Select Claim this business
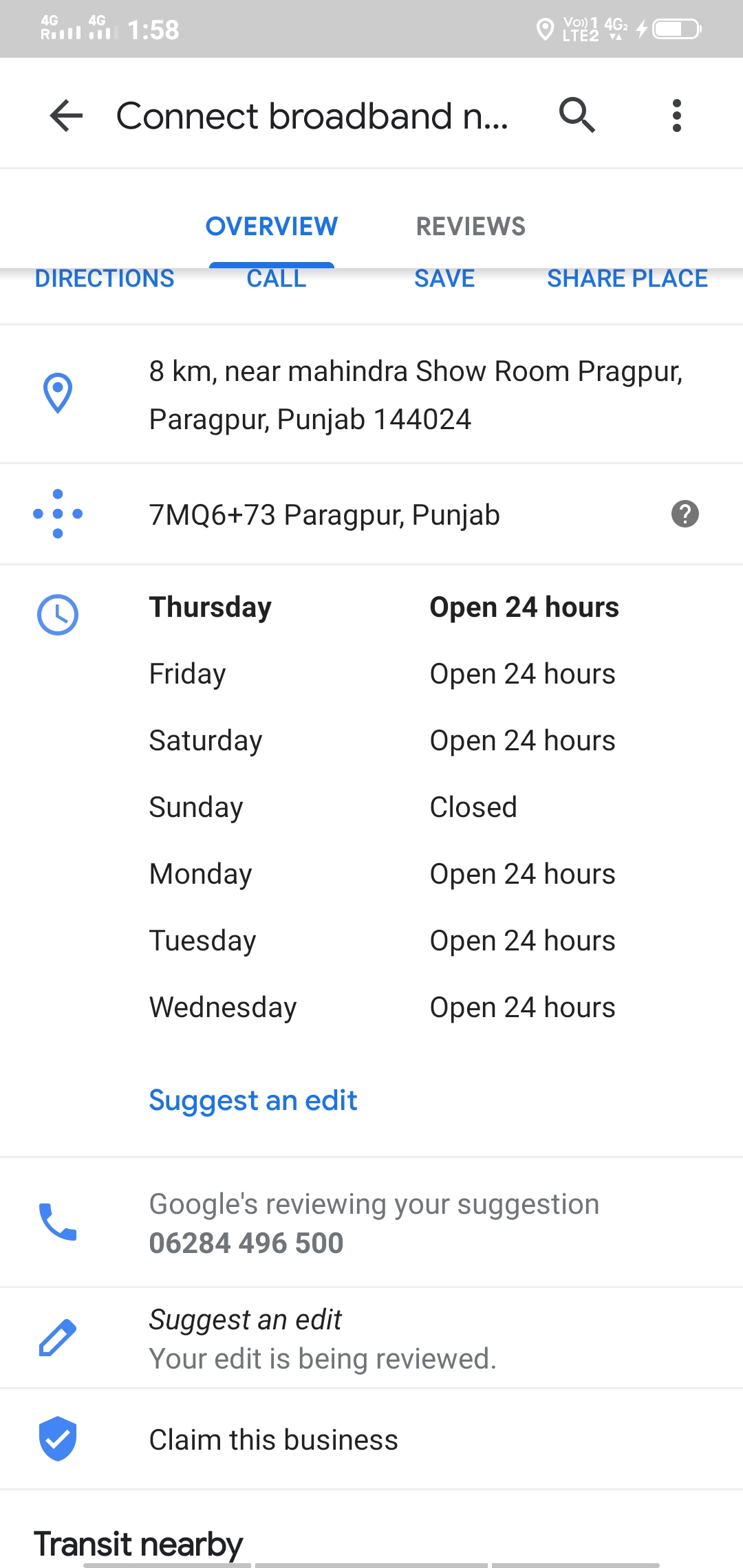743x1568 pixels. 273,1439
